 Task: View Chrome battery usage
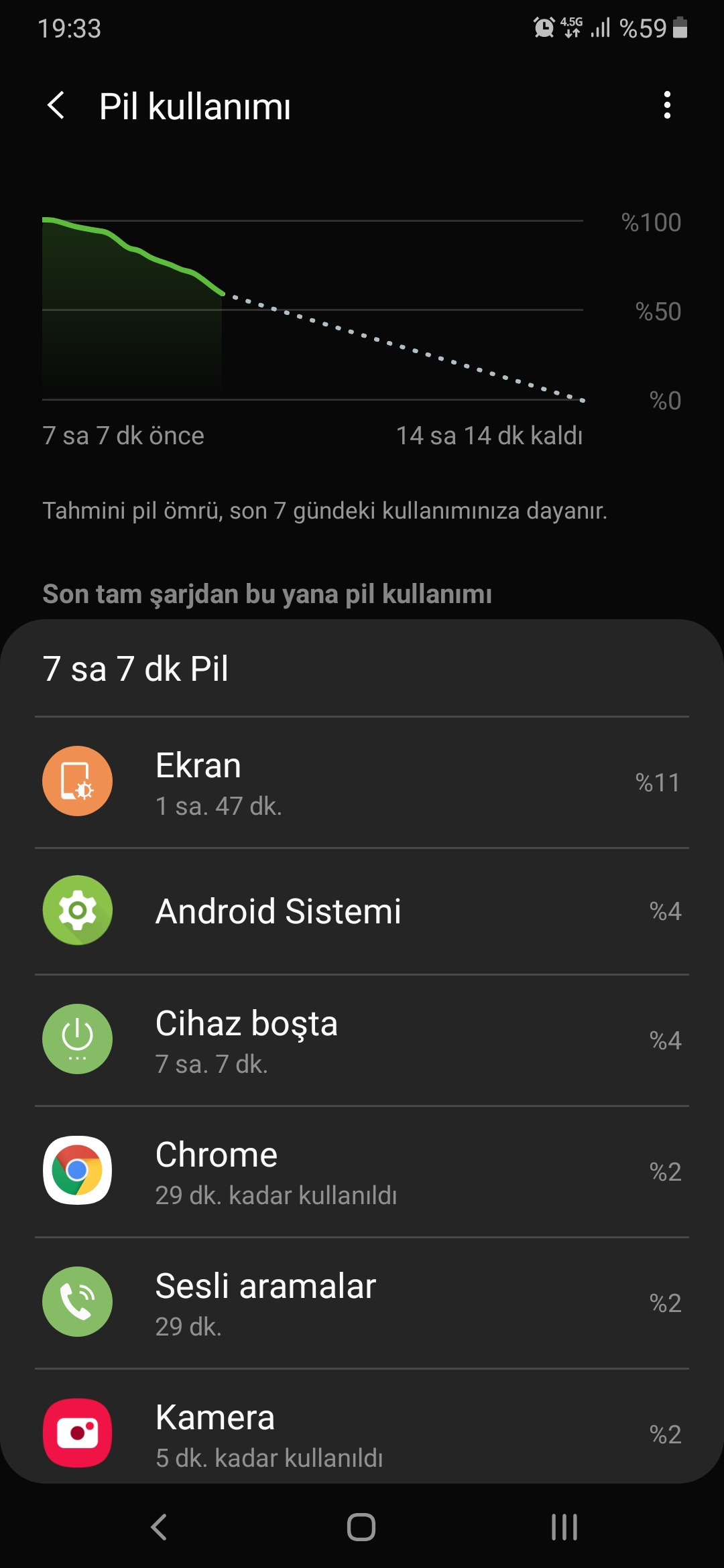pyautogui.click(x=362, y=1171)
